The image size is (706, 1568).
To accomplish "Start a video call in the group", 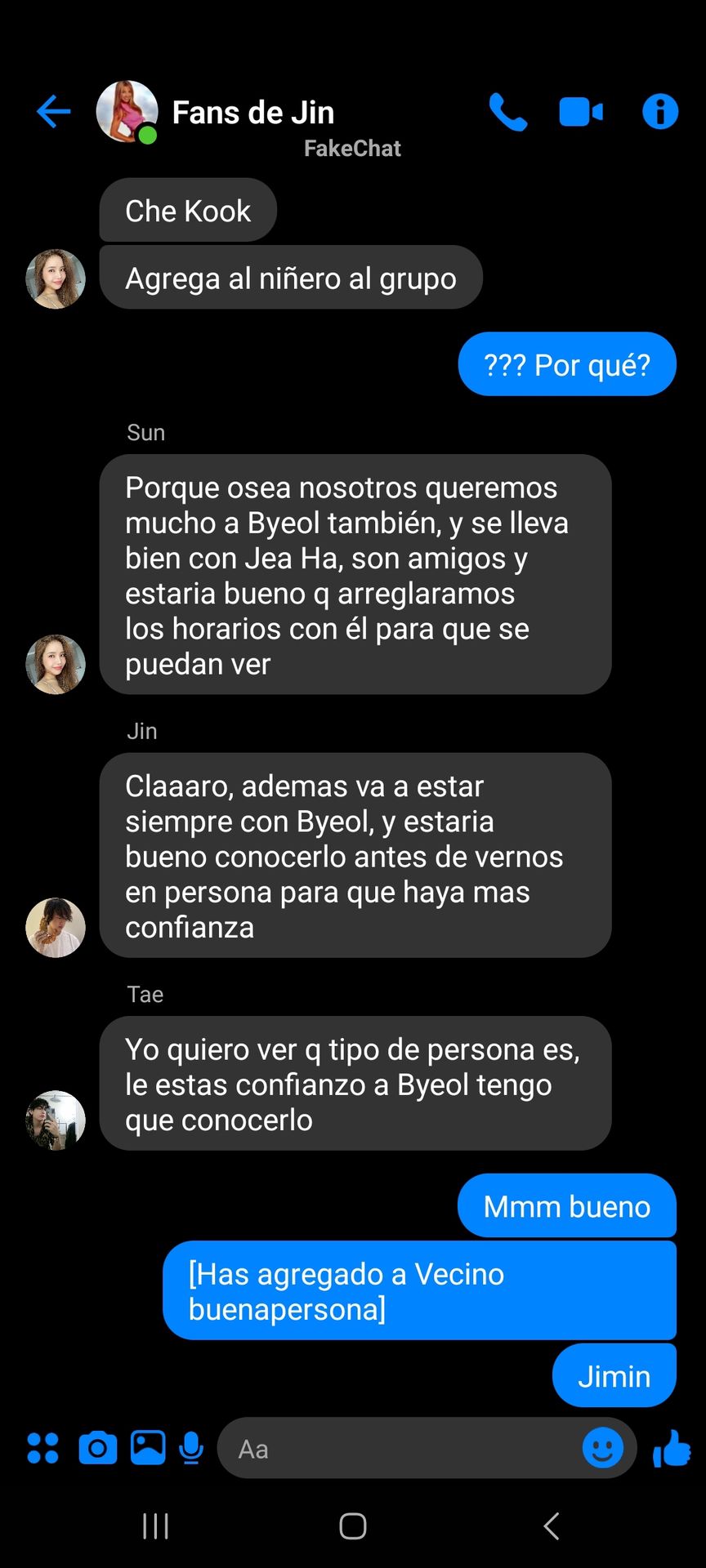I will [x=581, y=112].
